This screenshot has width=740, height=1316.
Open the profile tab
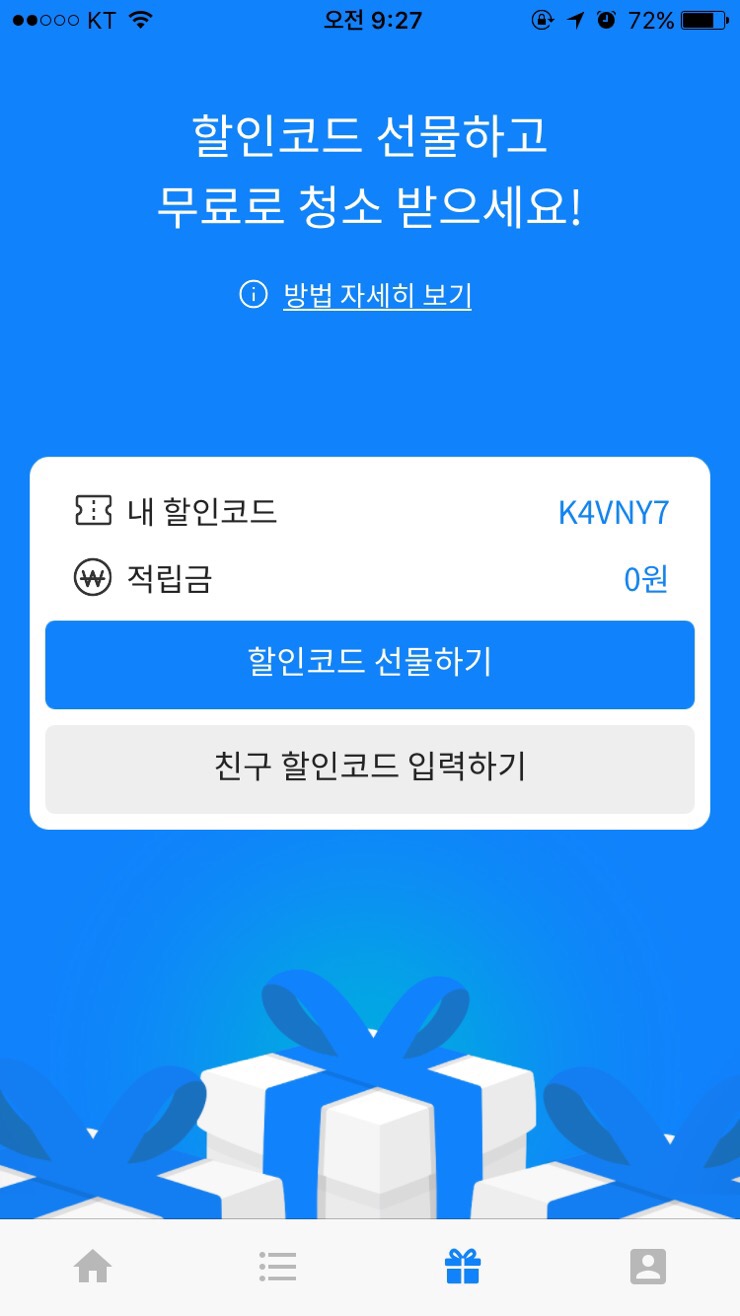click(648, 1267)
